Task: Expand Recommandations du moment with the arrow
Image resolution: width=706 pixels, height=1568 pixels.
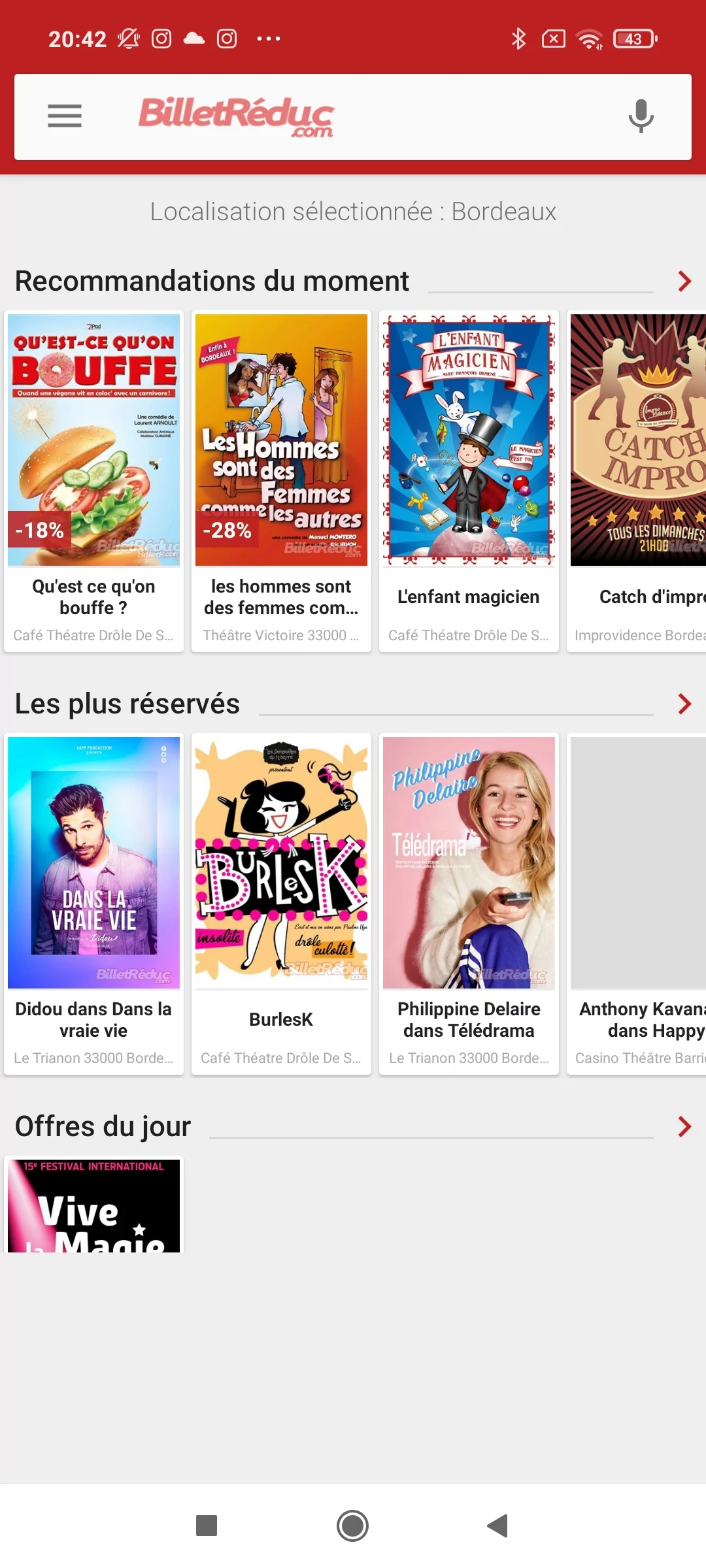Action: [684, 281]
